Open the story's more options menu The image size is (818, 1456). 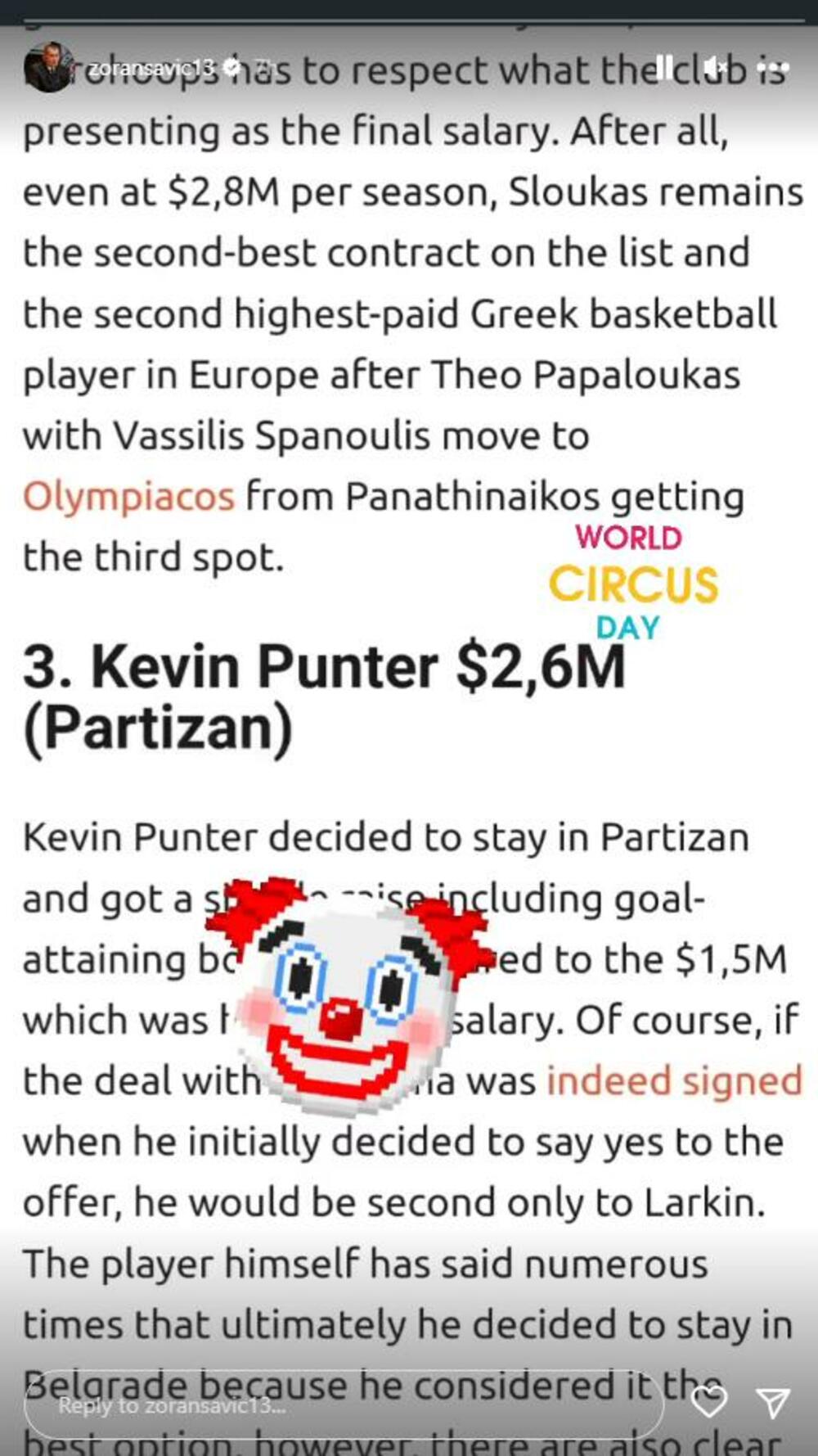click(773, 68)
